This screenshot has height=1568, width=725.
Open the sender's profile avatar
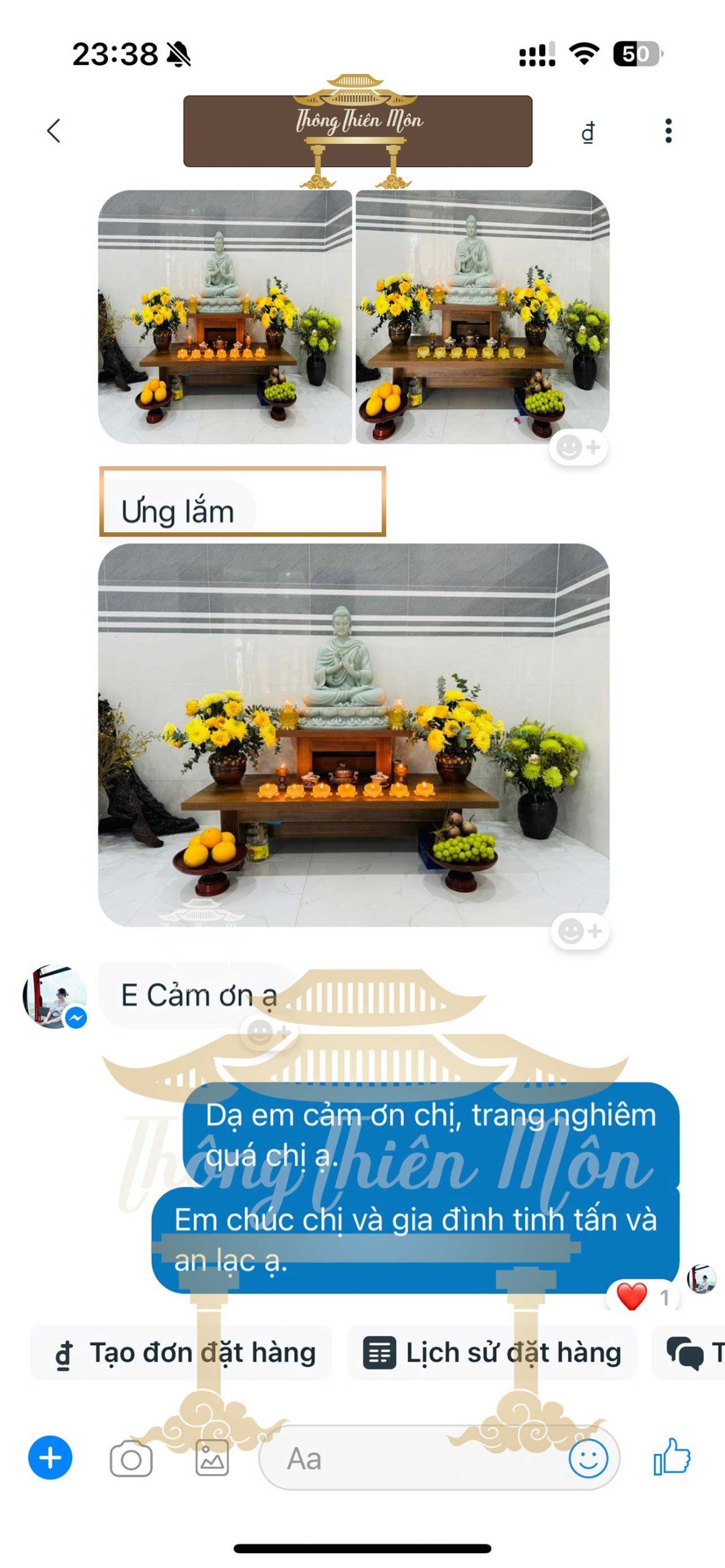click(55, 997)
